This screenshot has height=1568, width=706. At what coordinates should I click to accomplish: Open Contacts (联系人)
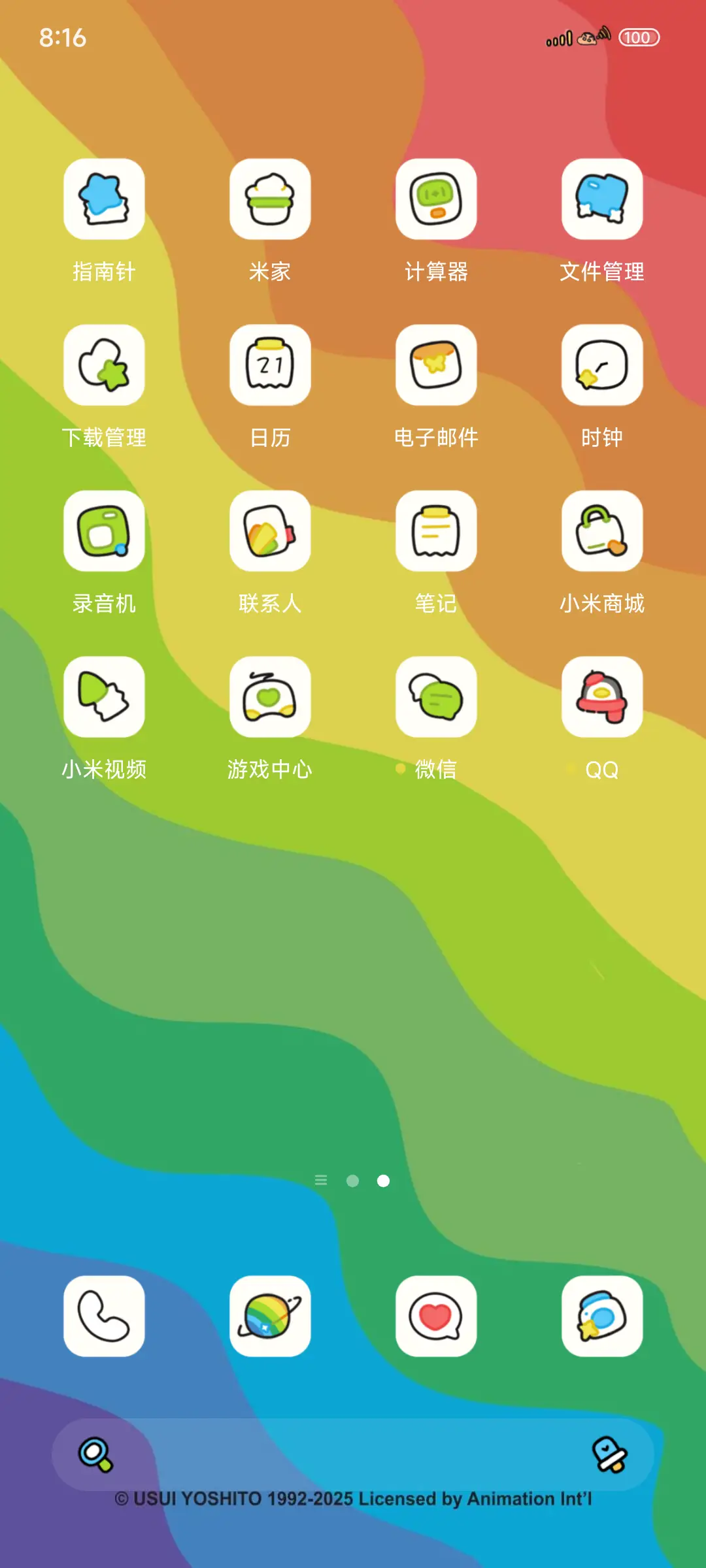coord(270,531)
